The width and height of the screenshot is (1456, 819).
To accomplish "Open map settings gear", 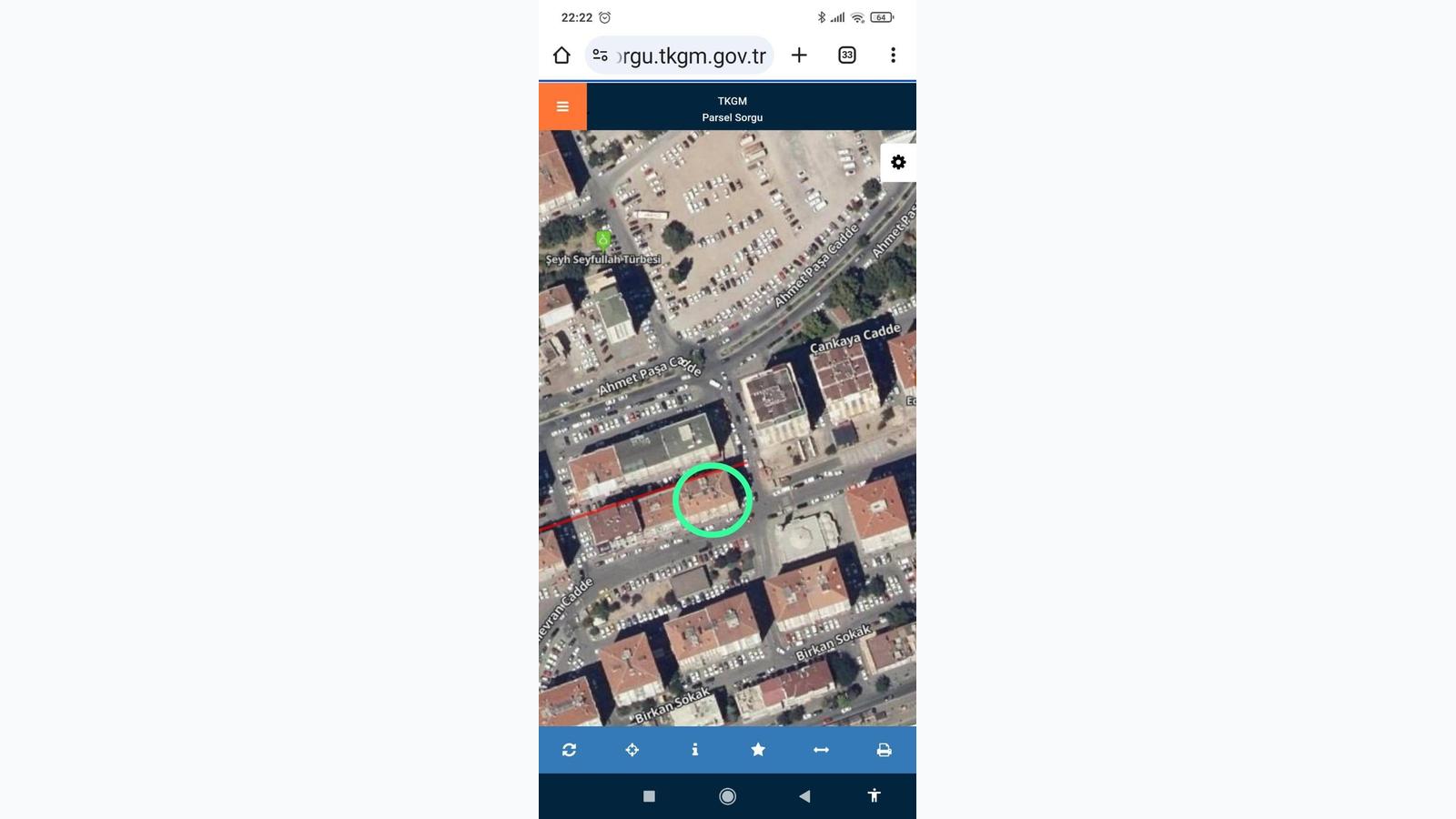I will tap(898, 162).
